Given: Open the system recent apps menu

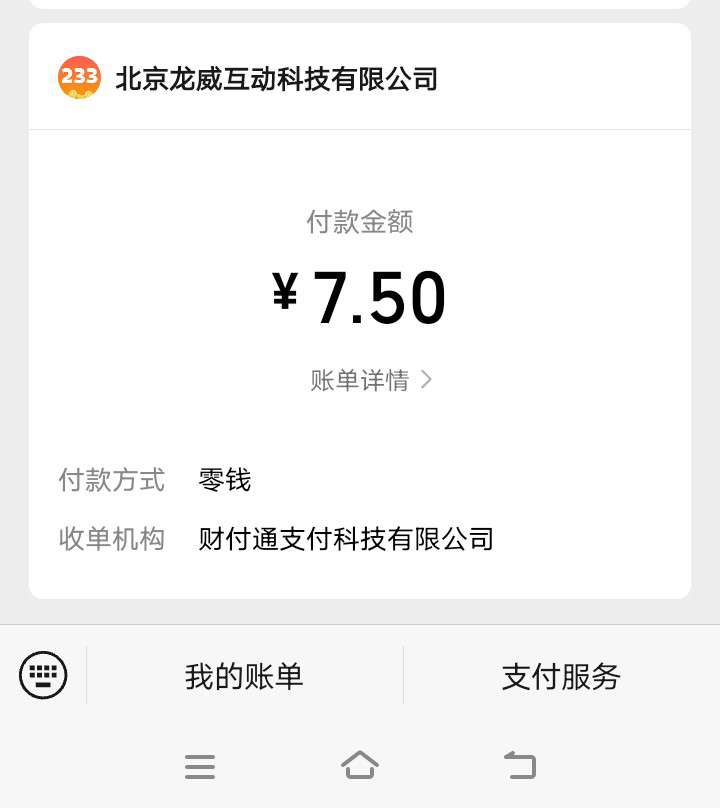Looking at the screenshot, I should point(200,766).
